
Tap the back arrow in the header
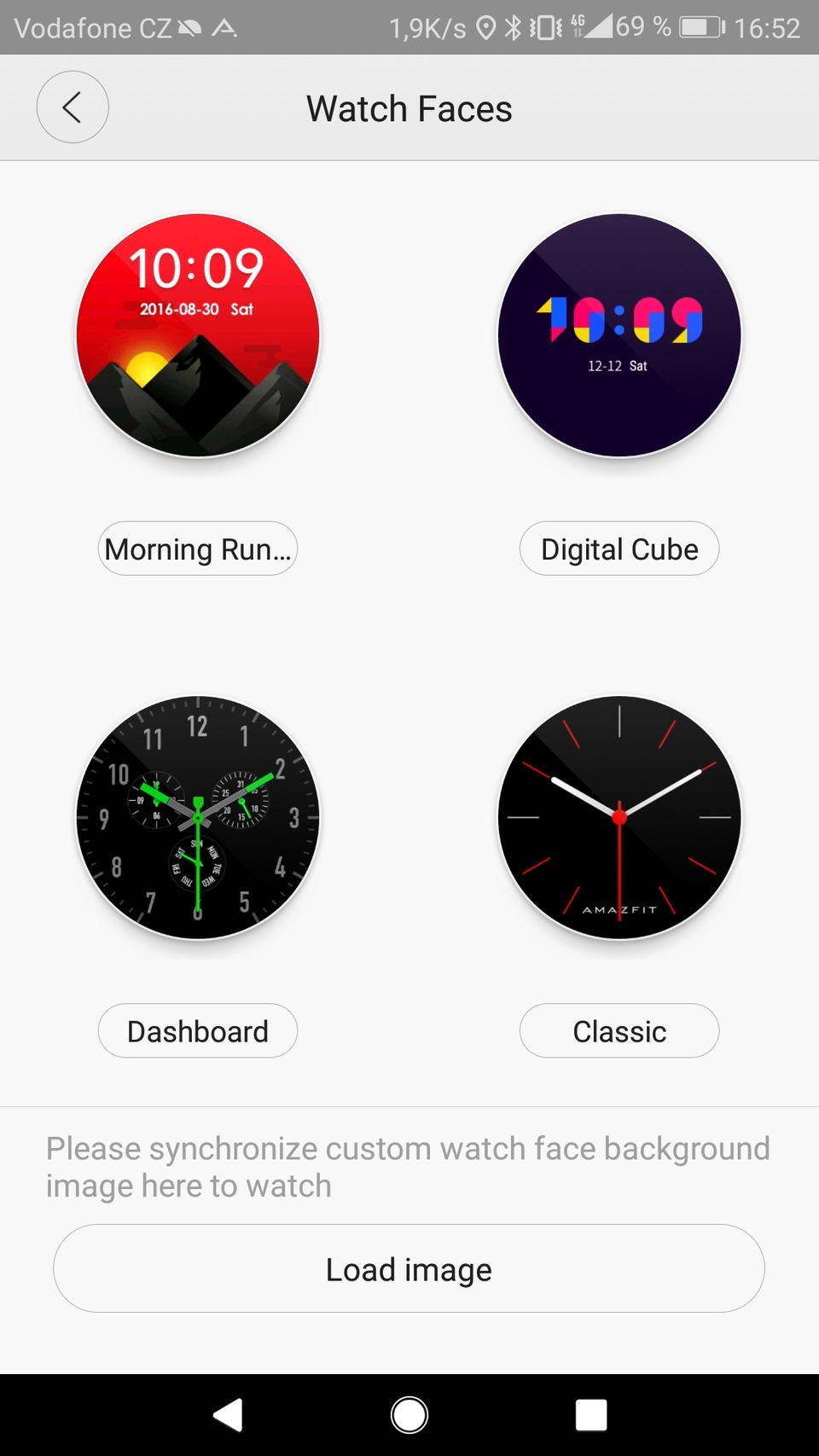pyautogui.click(x=73, y=107)
